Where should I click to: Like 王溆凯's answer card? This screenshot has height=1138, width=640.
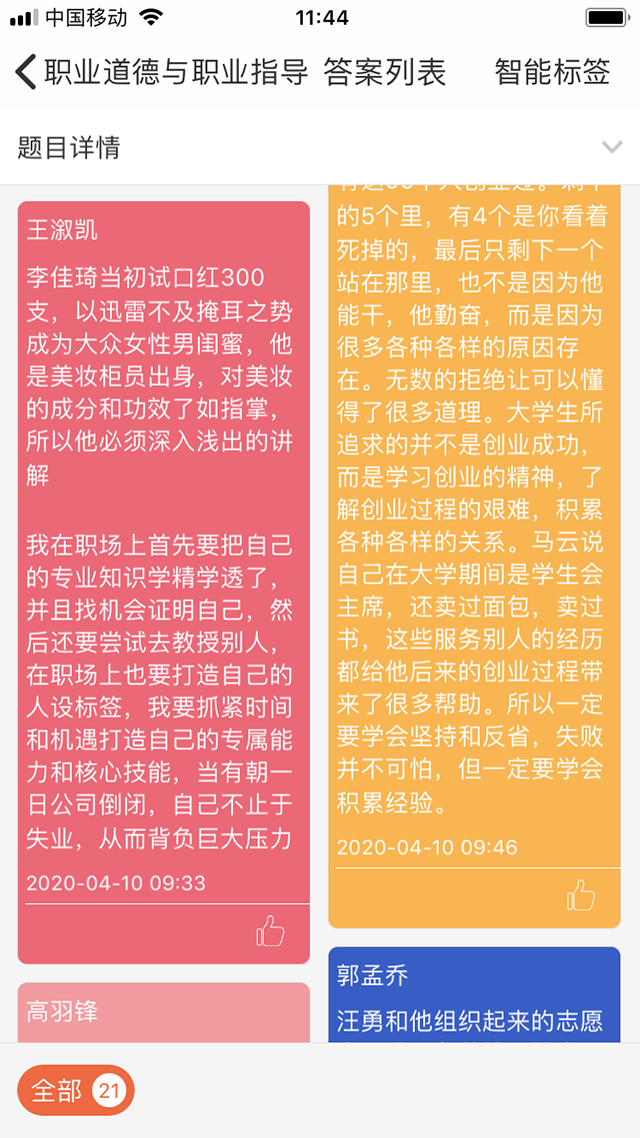click(271, 931)
